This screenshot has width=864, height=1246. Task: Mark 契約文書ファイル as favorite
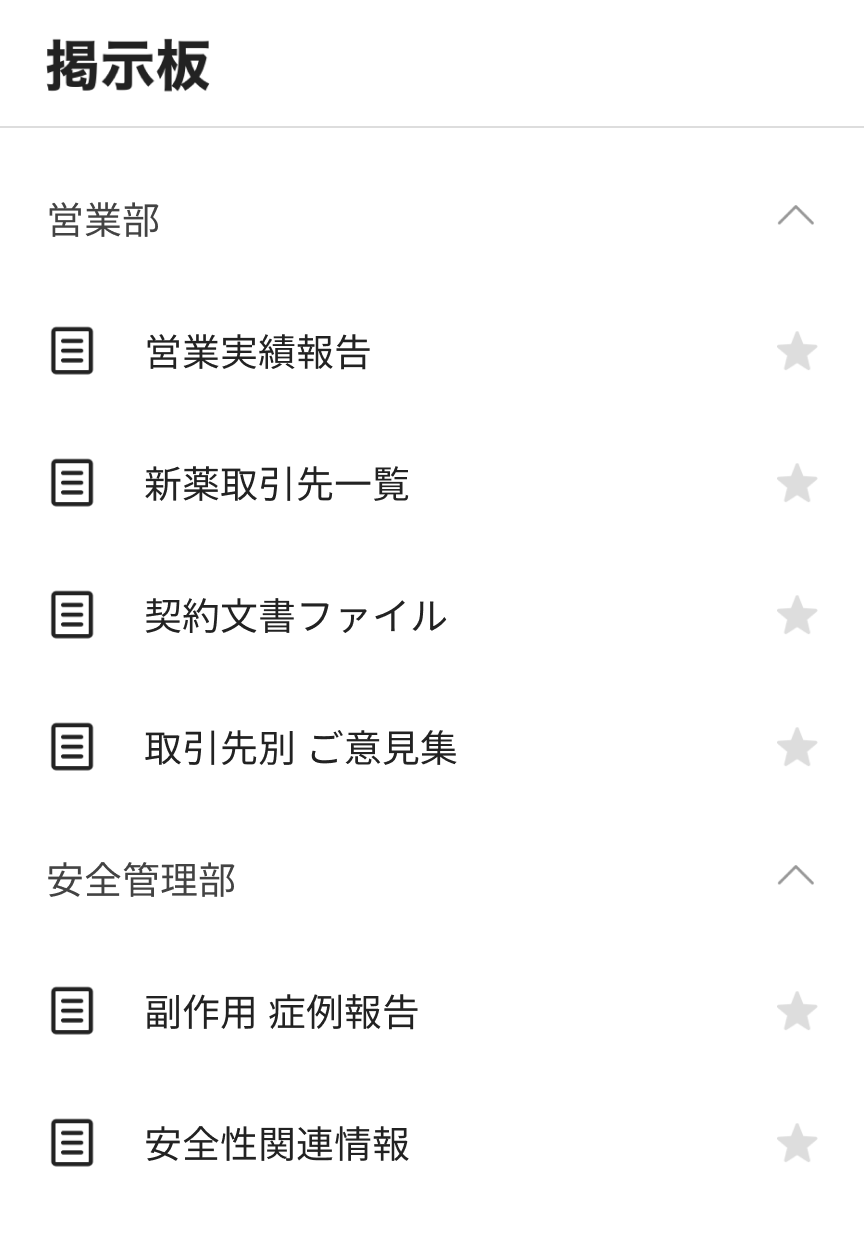pos(797,616)
